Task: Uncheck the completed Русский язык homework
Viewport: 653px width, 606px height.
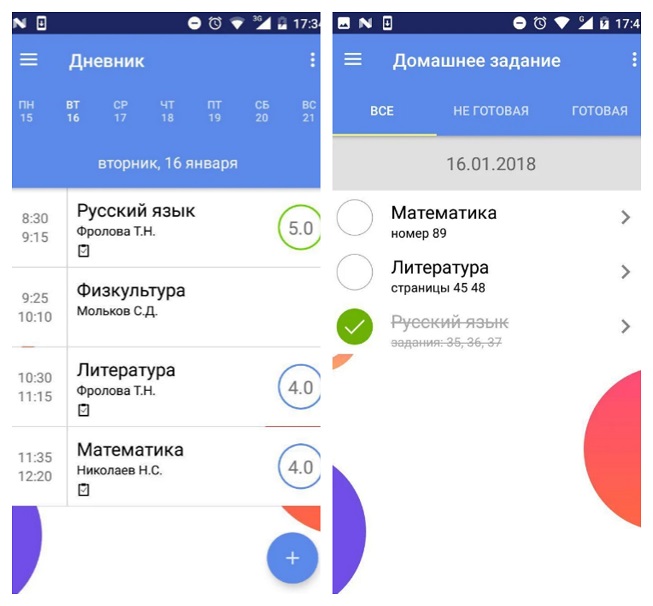Action: pyautogui.click(x=355, y=327)
